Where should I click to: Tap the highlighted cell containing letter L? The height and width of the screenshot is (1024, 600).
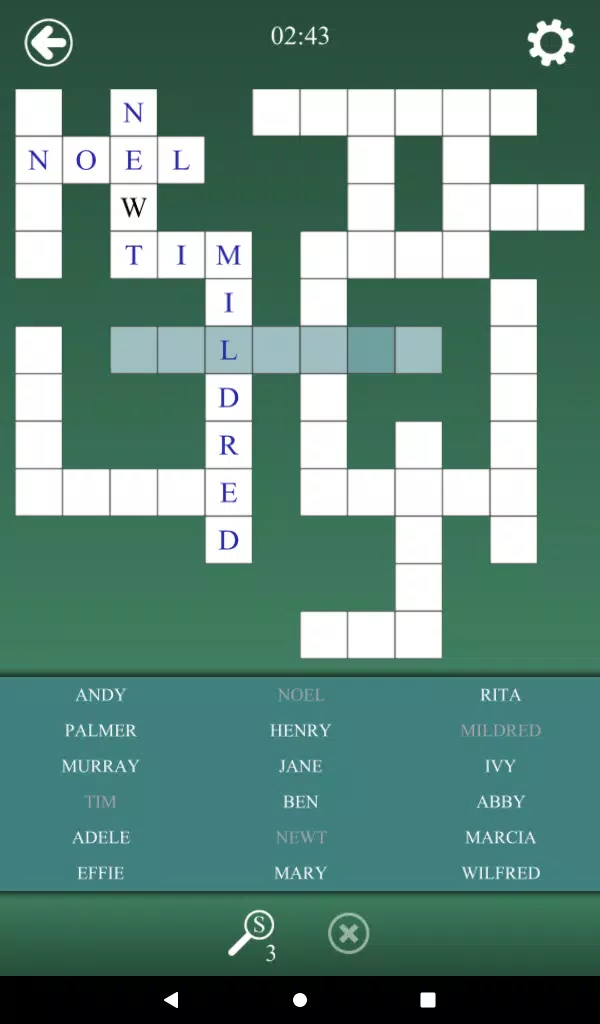click(x=229, y=350)
